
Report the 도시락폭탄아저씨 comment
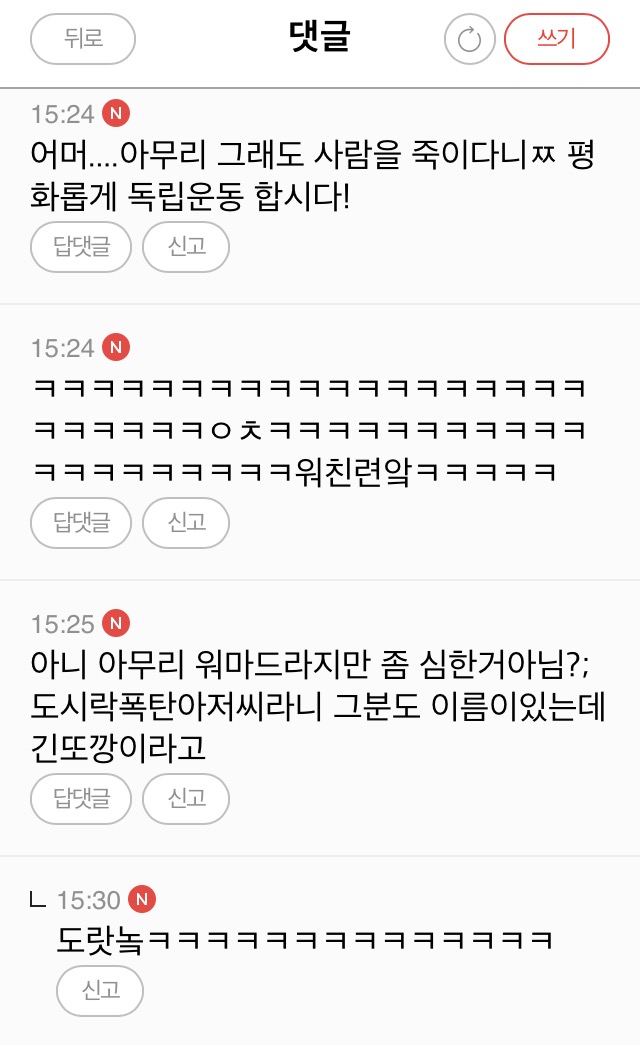186,798
